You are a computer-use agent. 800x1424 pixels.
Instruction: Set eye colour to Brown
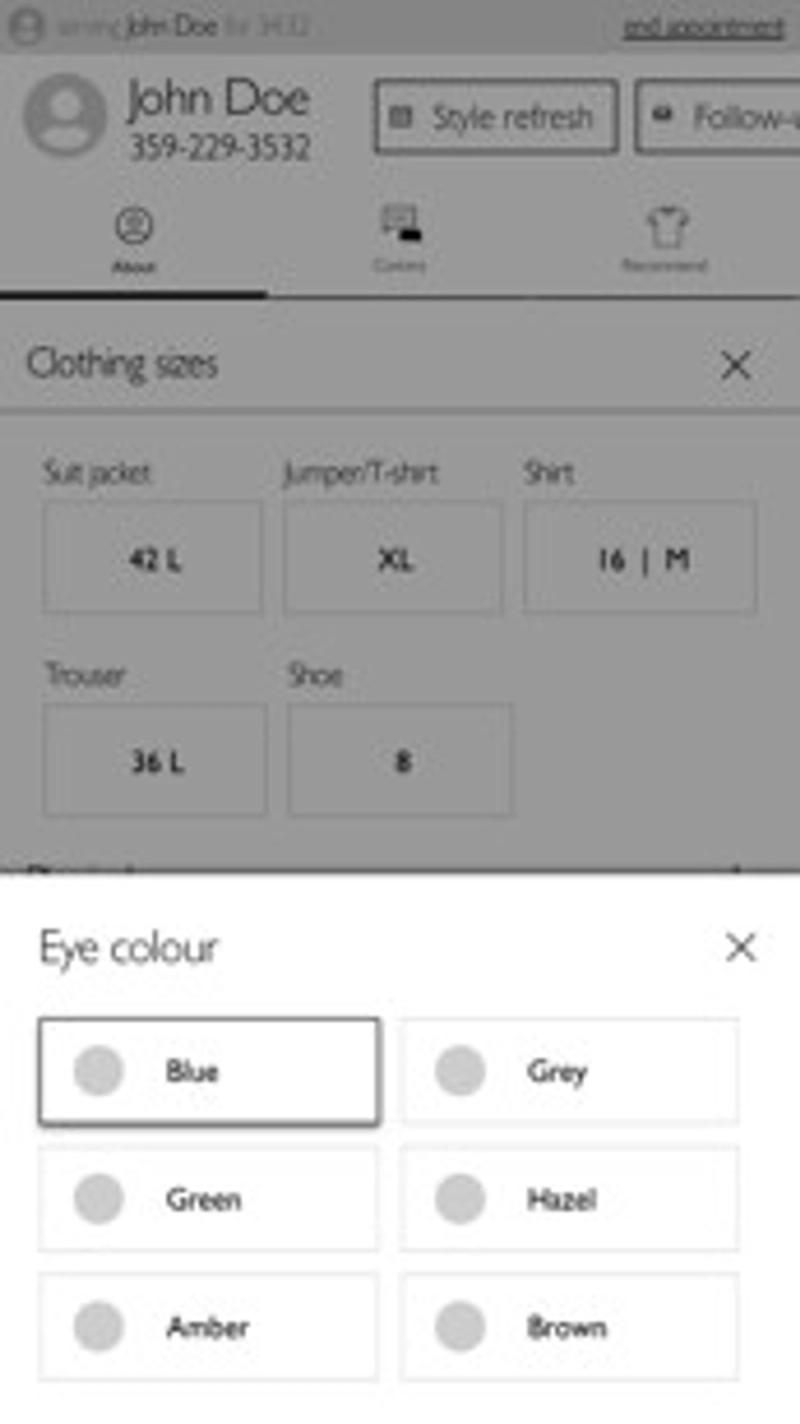569,1327
